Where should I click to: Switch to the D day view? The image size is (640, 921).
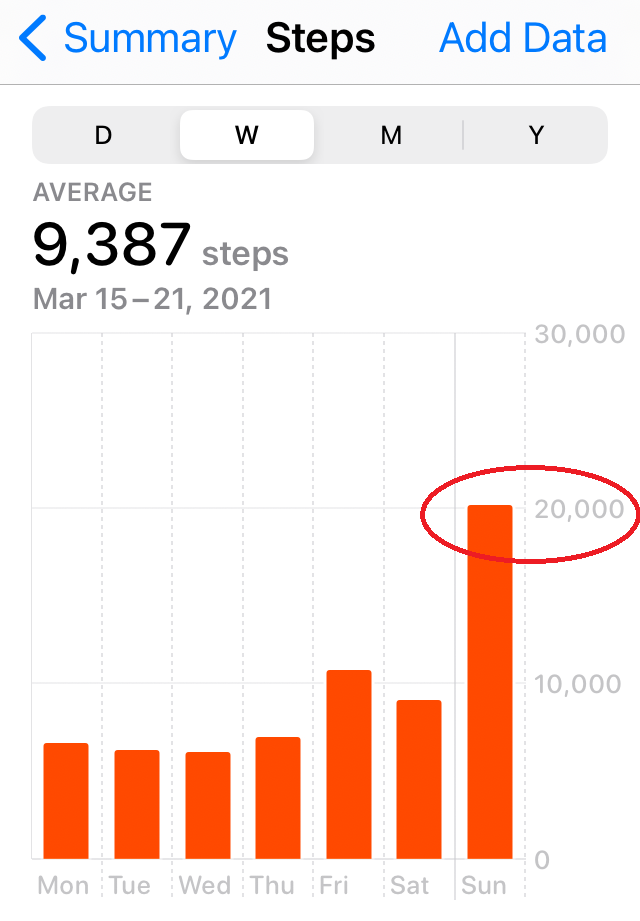click(103, 135)
